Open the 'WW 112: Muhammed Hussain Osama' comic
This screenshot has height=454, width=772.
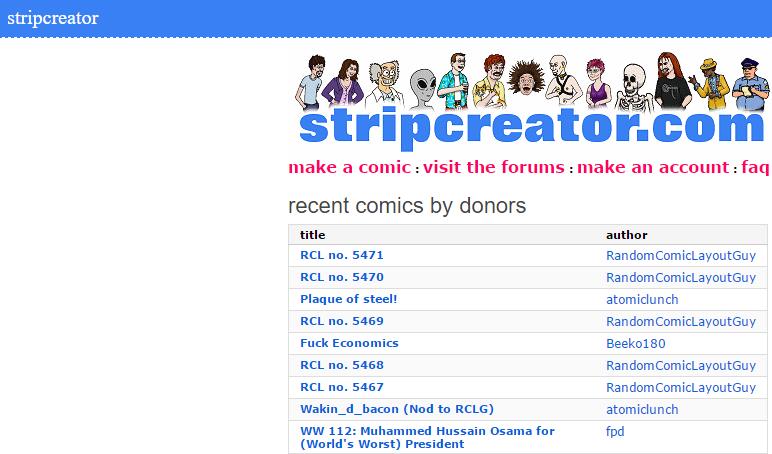pyautogui.click(x=427, y=431)
